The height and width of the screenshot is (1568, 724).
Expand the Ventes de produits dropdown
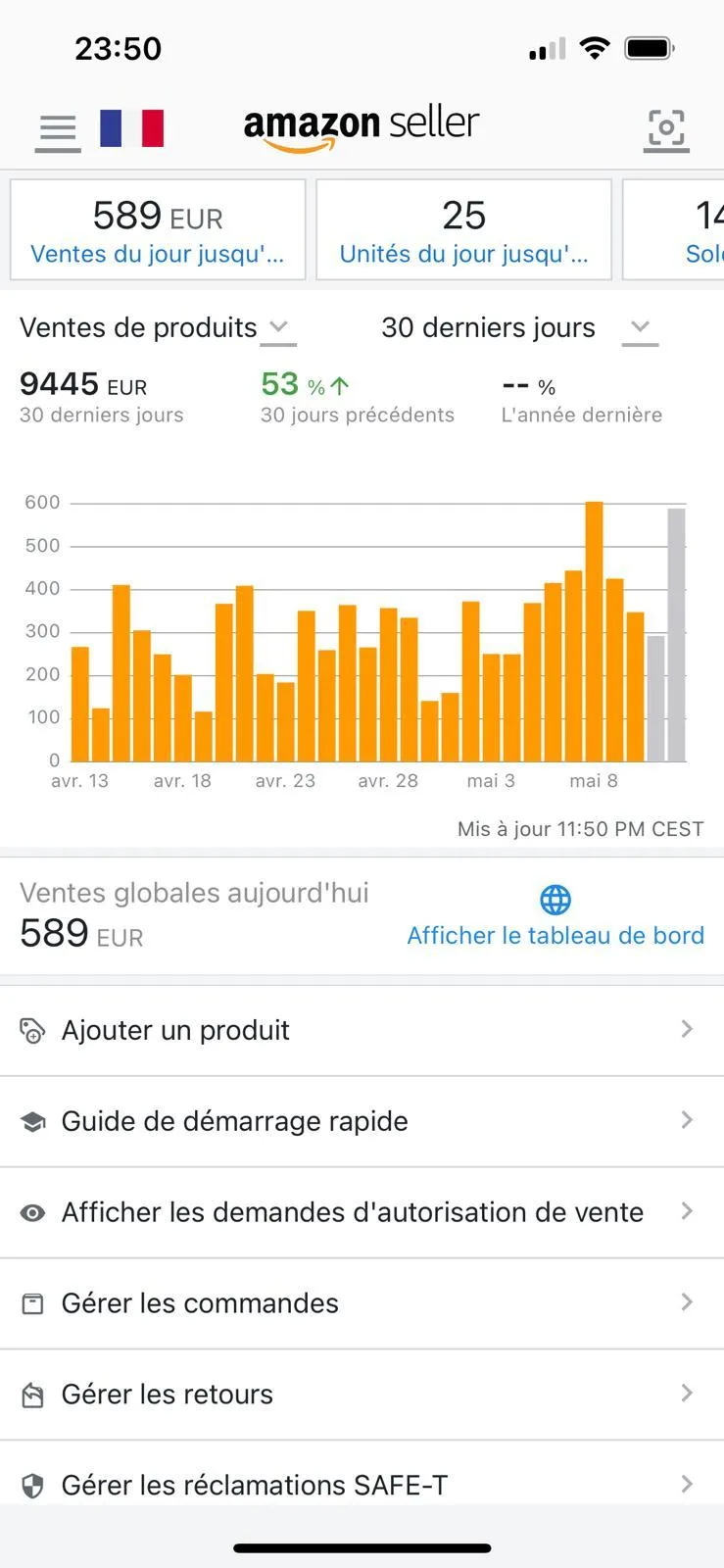[x=158, y=328]
